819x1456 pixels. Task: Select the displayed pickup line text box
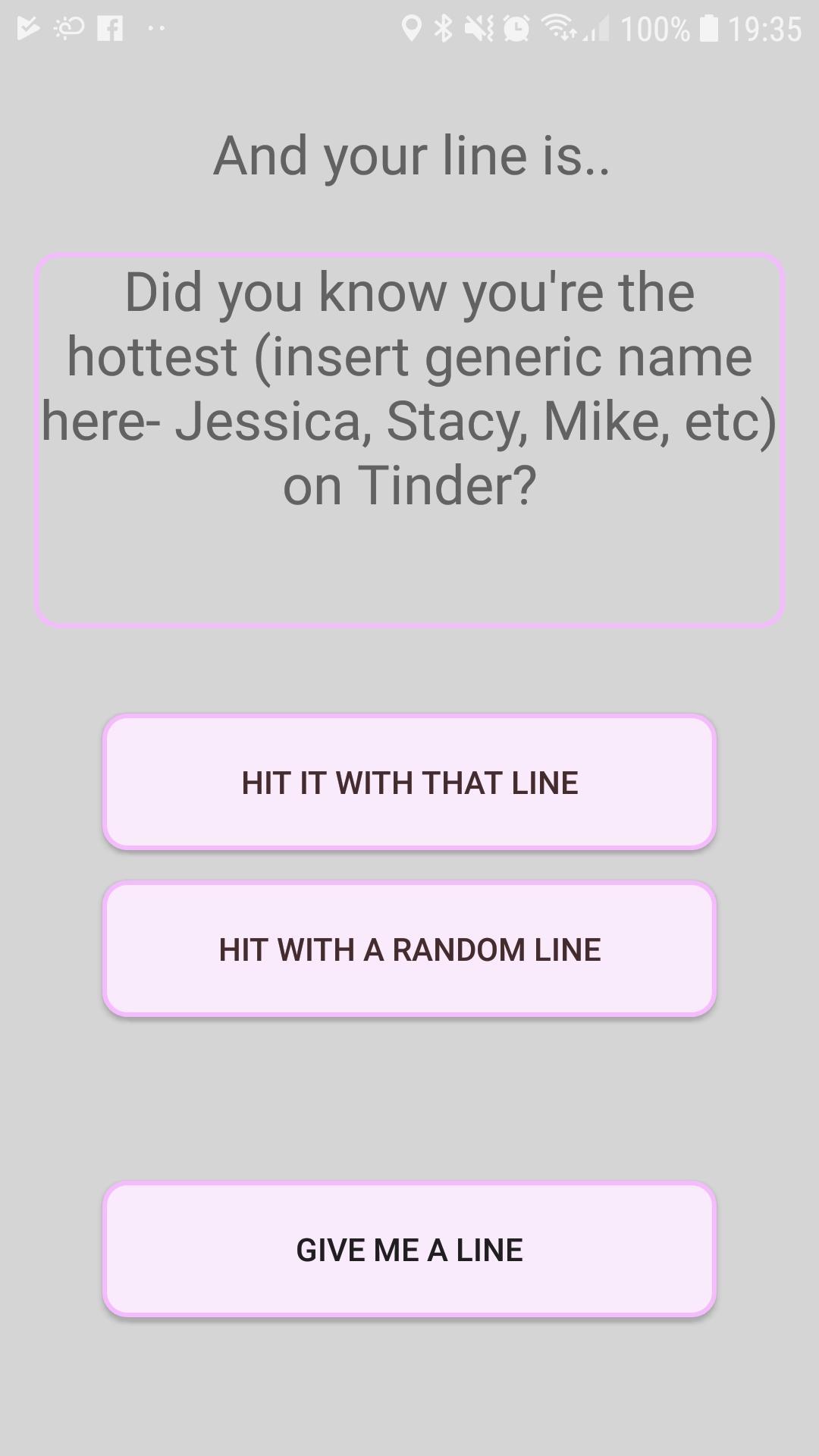coord(409,440)
